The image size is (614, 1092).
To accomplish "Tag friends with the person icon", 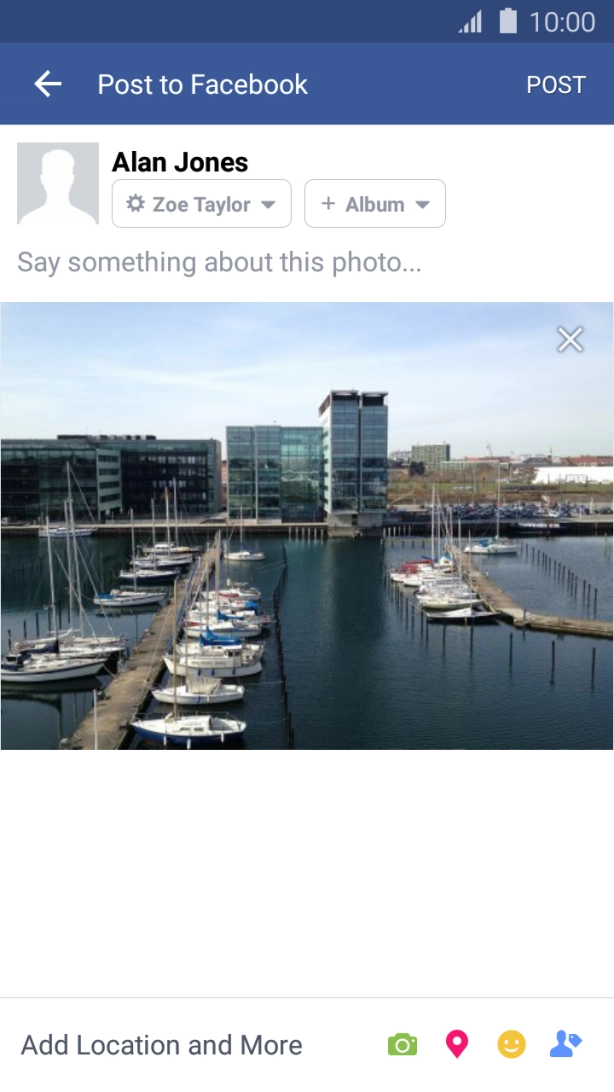I will [565, 1045].
